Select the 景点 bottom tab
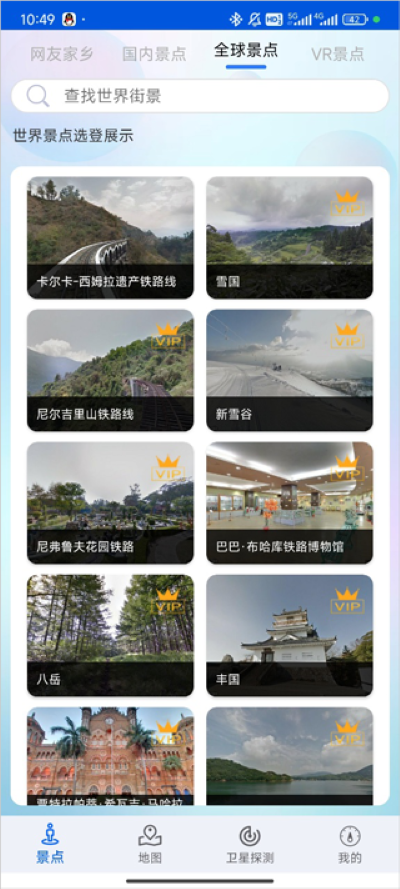This screenshot has height=889, width=400. point(50,844)
